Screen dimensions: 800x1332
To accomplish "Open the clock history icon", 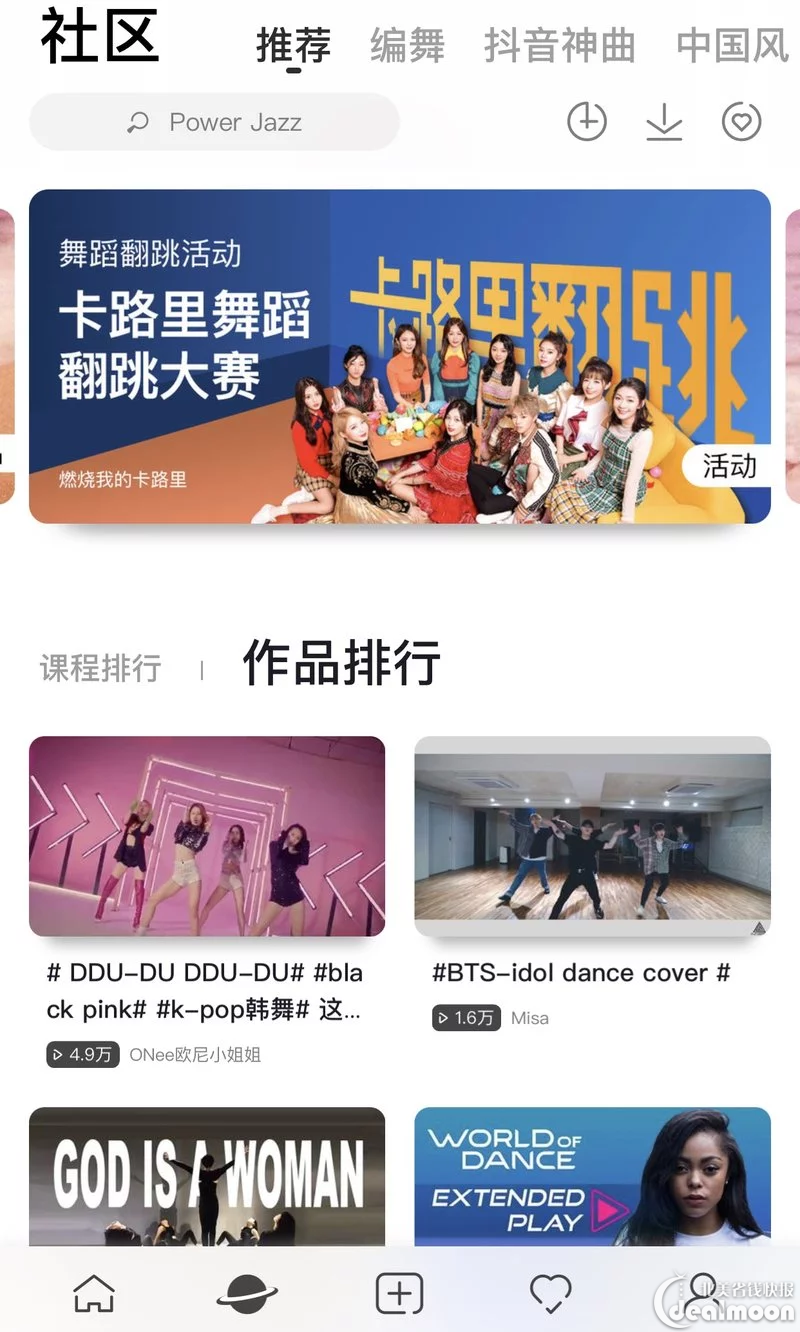I will pyautogui.click(x=587, y=122).
